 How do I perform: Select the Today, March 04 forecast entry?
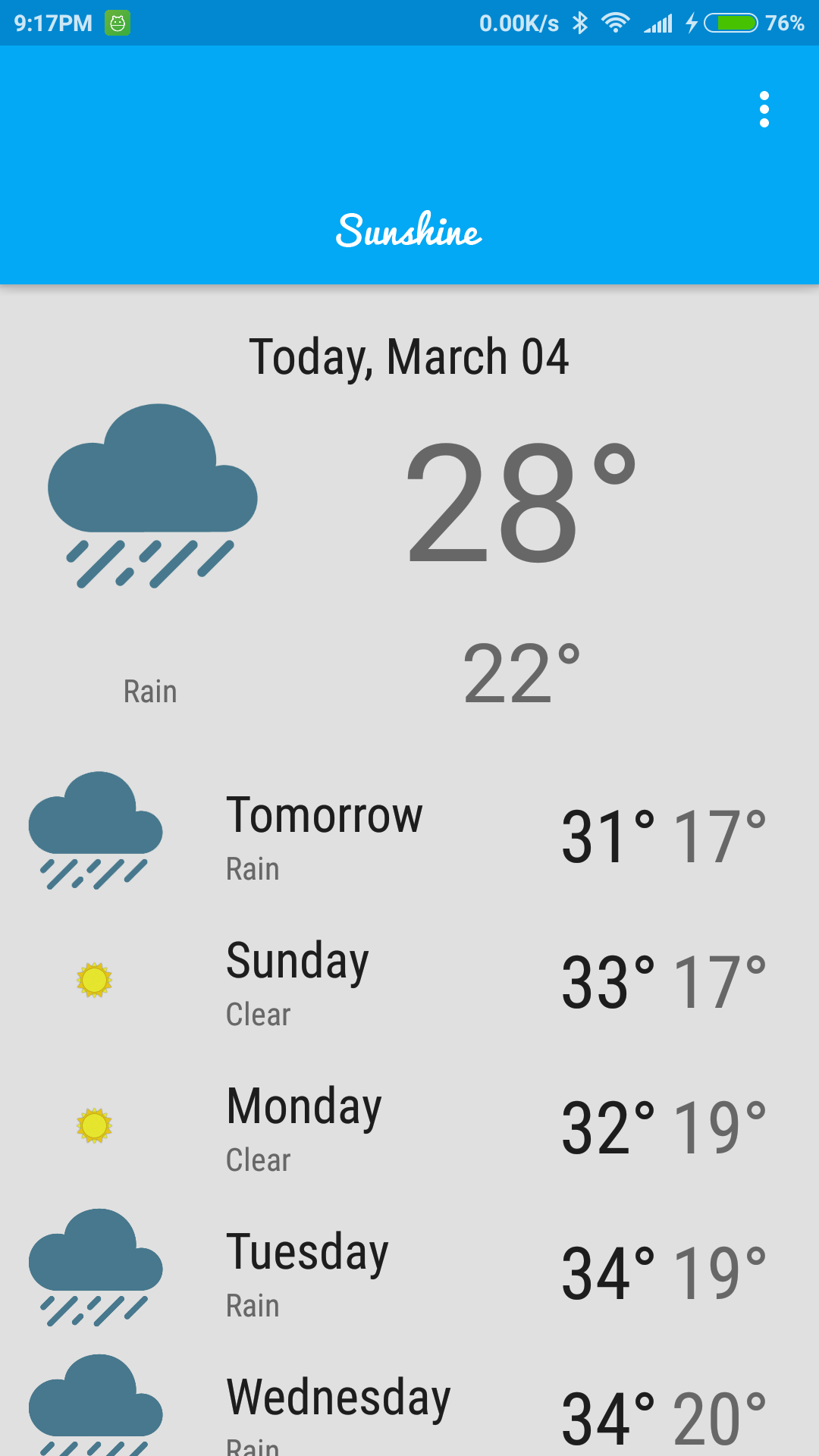coord(409,356)
